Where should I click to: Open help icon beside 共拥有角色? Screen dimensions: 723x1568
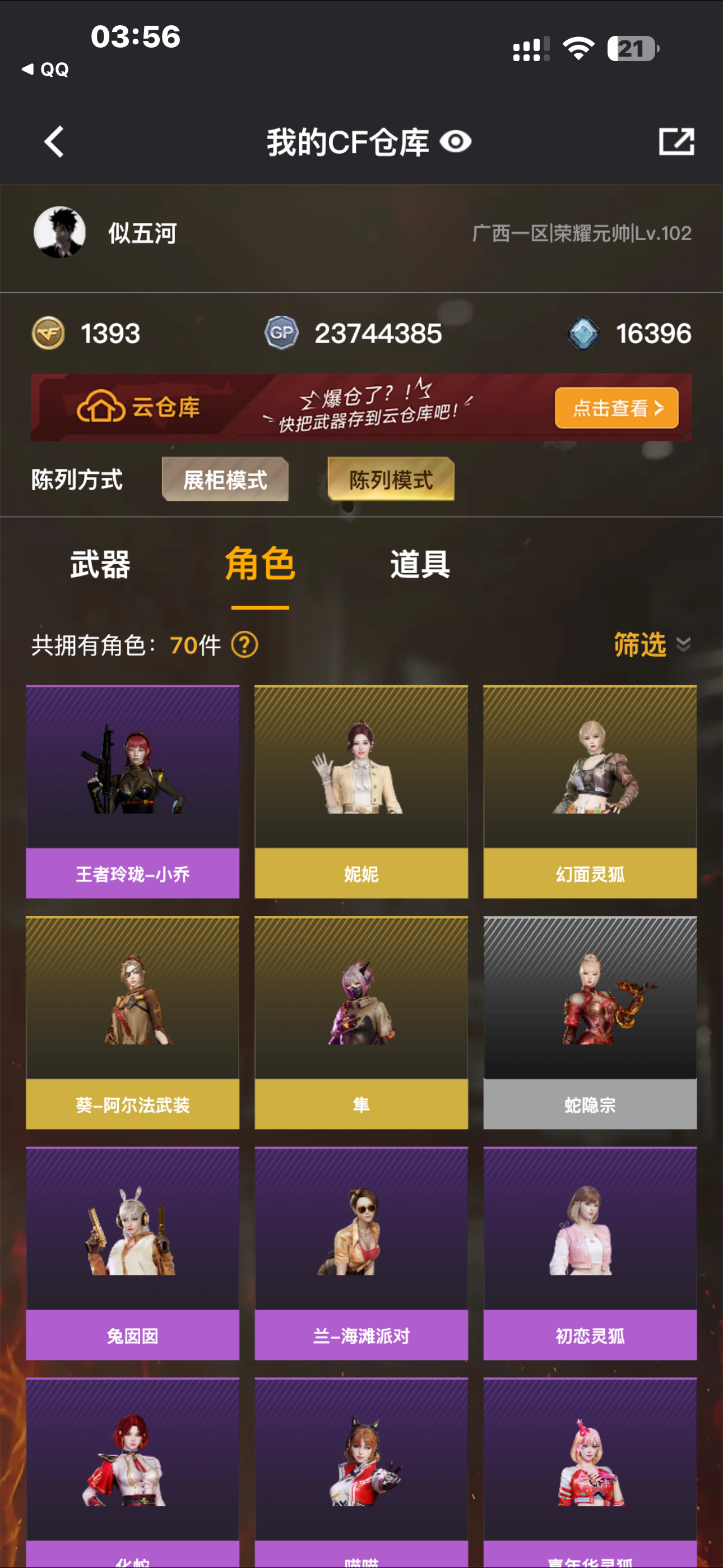pos(245,644)
